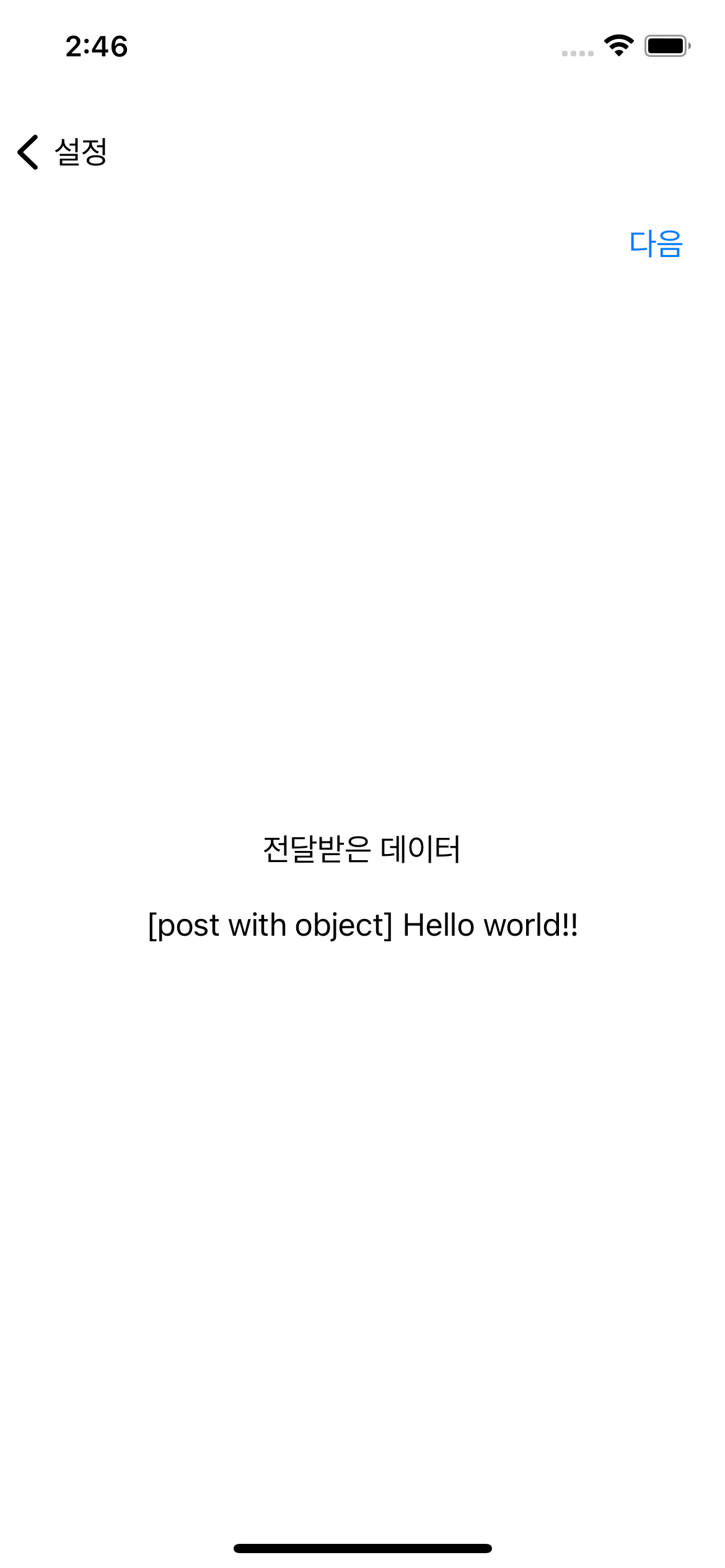The height and width of the screenshot is (1568, 725).
Task: Tap the blue 다음 button
Action: pyautogui.click(x=656, y=243)
